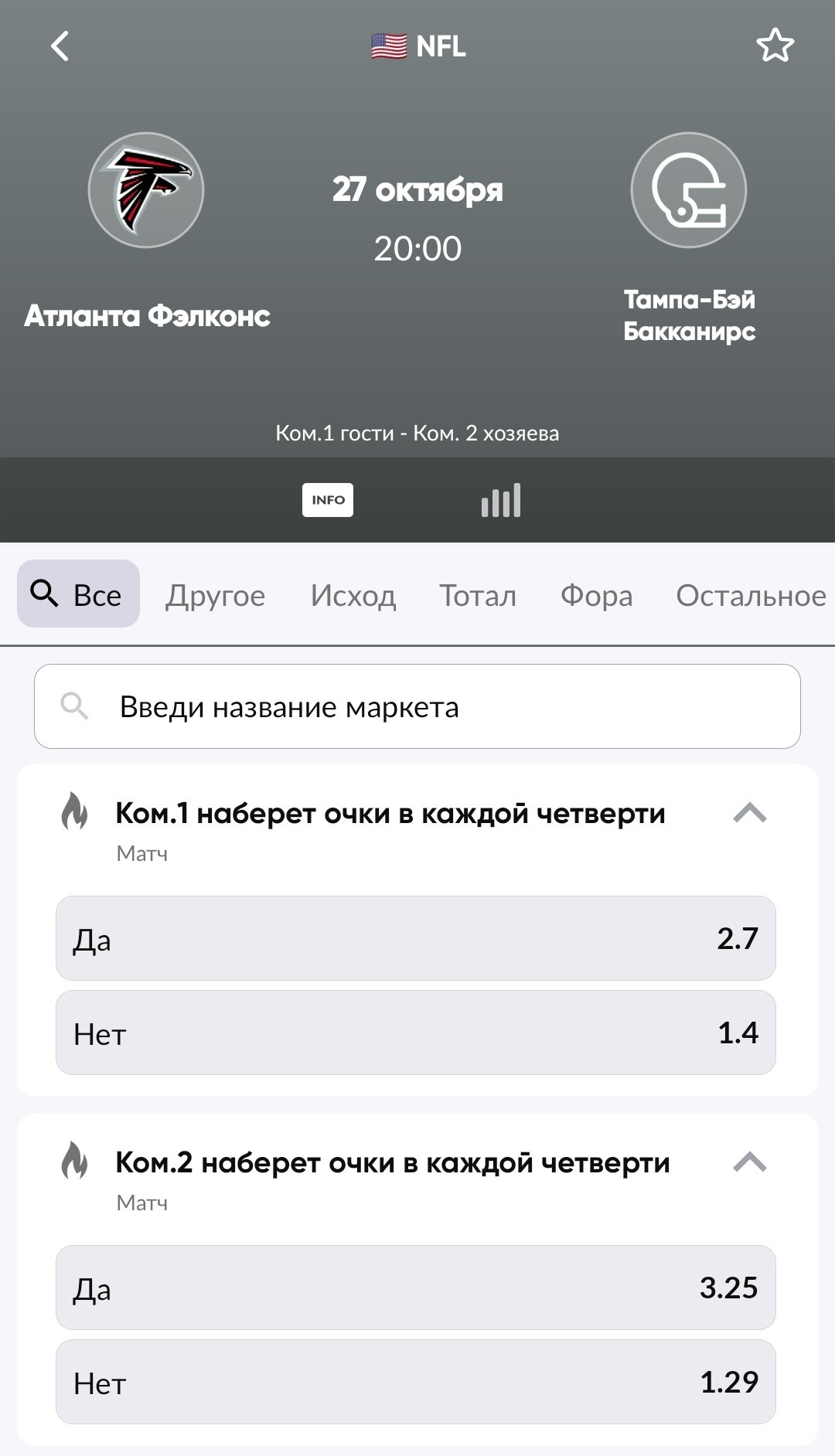Select the Все filter tab
The height and width of the screenshot is (1456, 835).
click(78, 594)
